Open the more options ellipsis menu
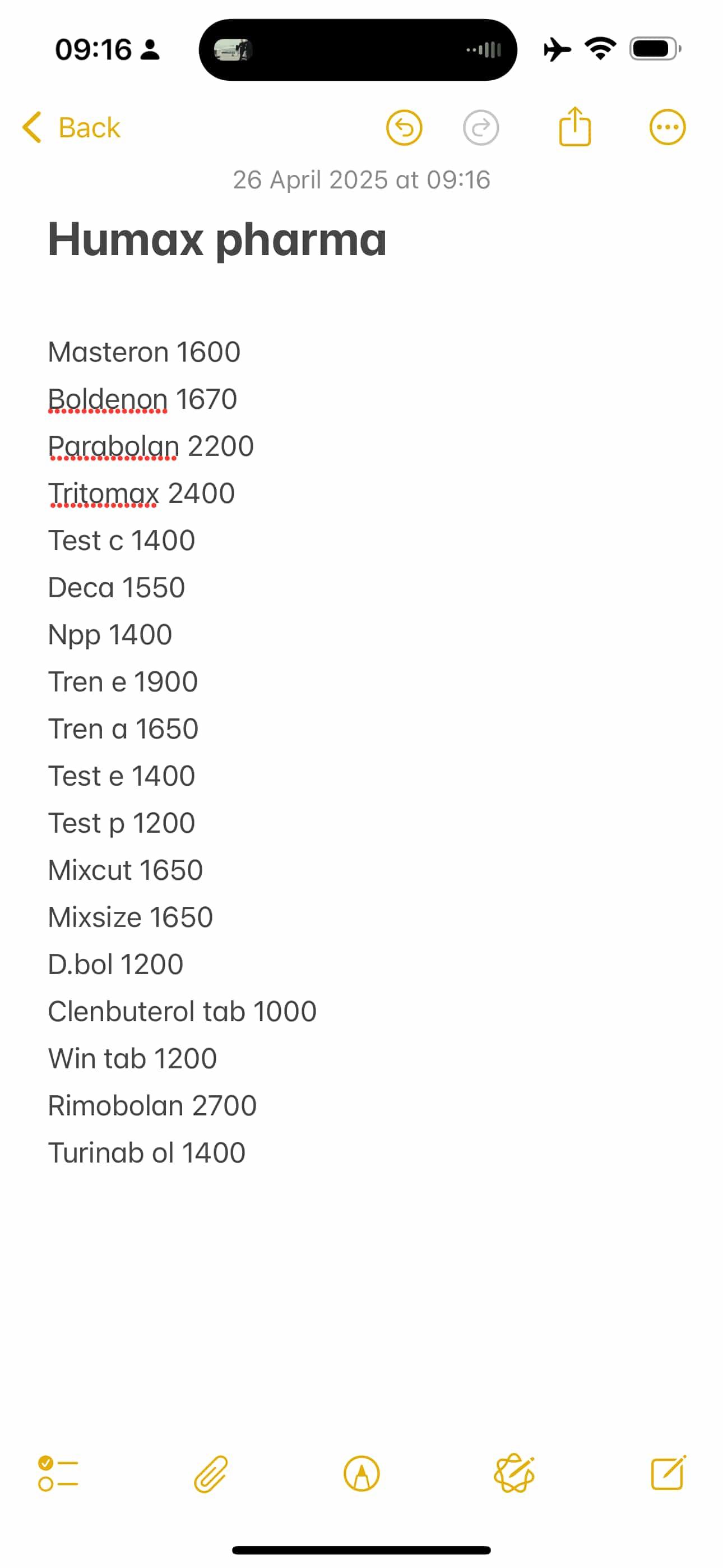723x1568 pixels. (668, 128)
